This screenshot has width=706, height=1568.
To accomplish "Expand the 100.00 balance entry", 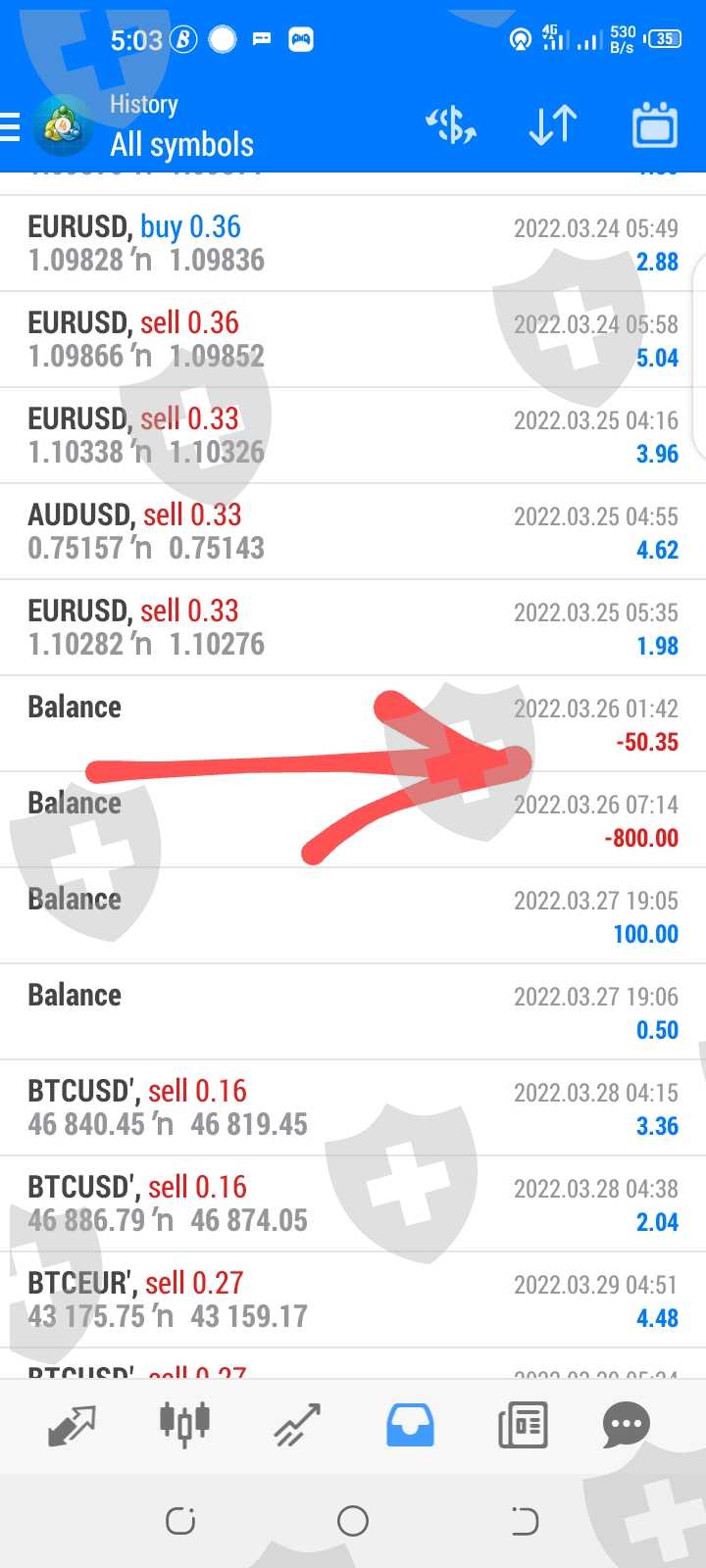I will coord(353,915).
